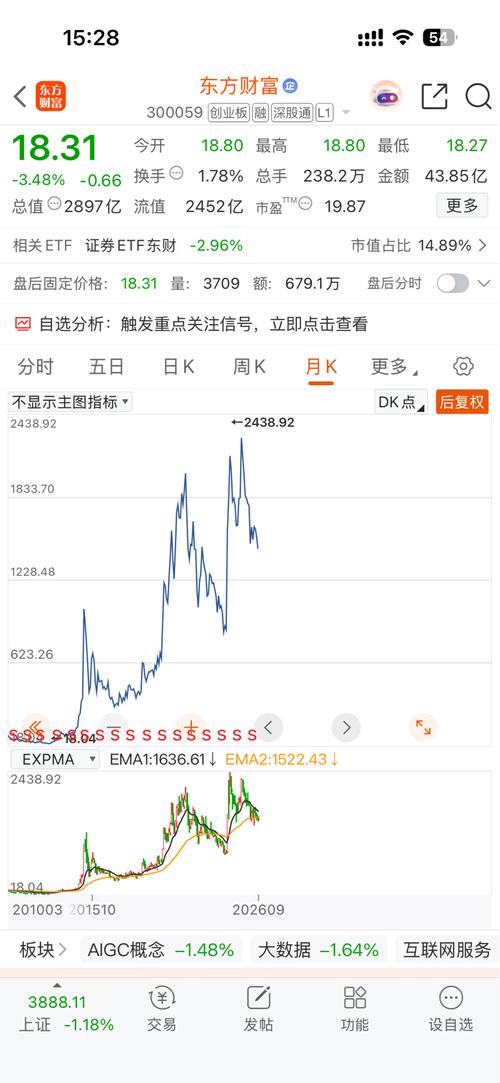
Task: Go back using the top-left arrow
Action: coord(20,96)
